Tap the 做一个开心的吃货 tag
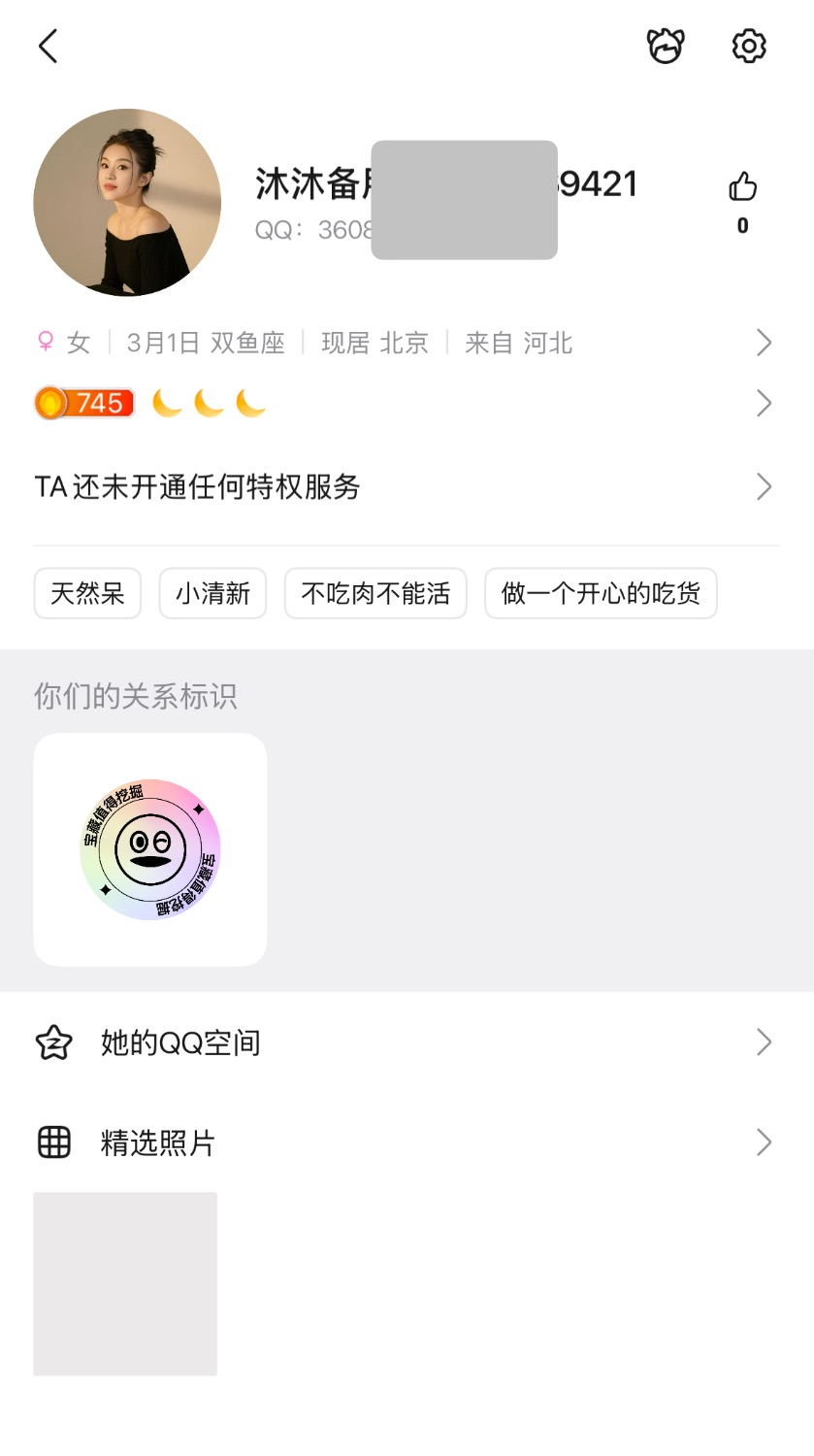Viewport: 814px width, 1456px height. click(x=601, y=593)
